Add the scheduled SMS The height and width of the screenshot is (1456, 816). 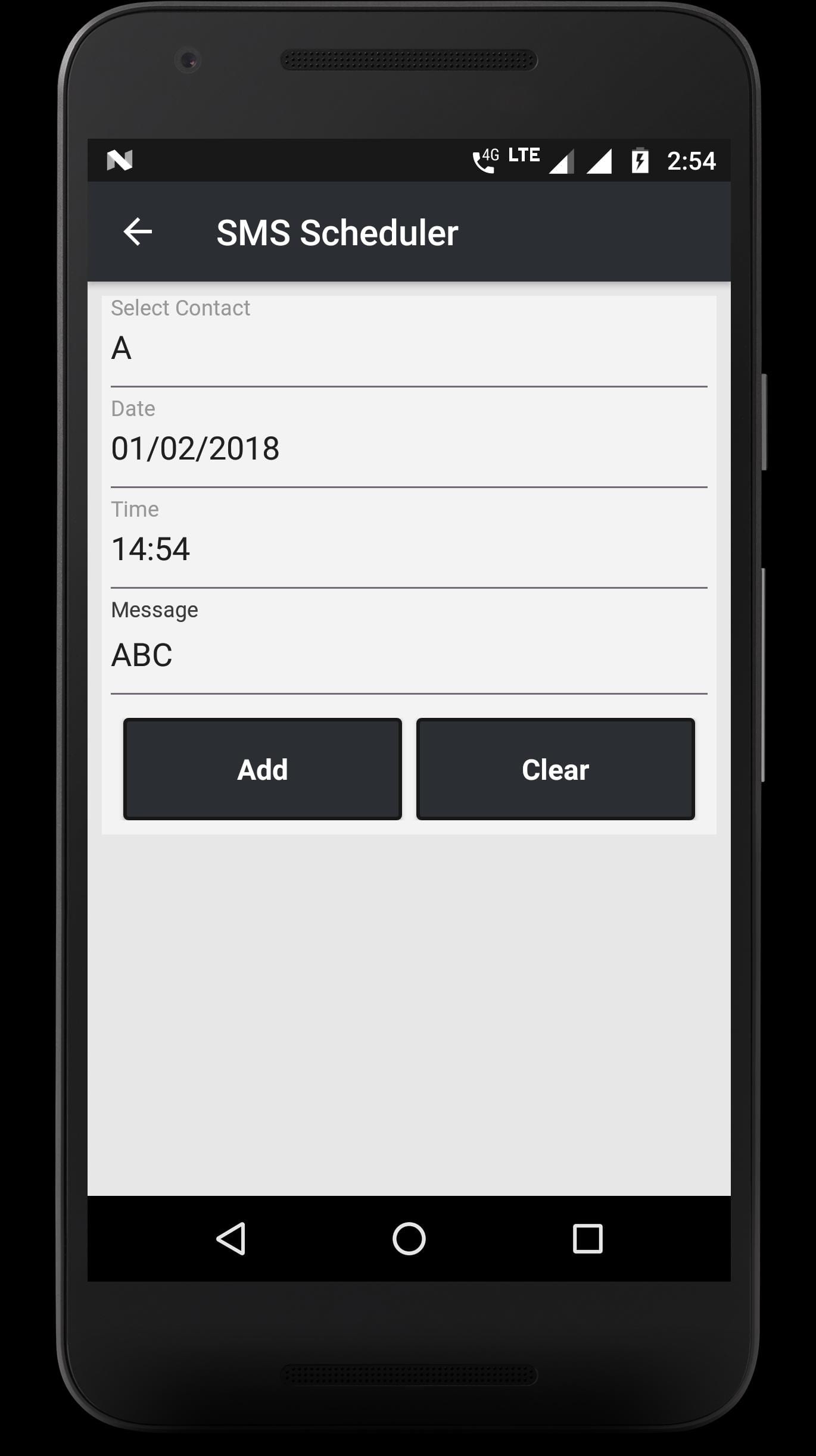click(262, 769)
